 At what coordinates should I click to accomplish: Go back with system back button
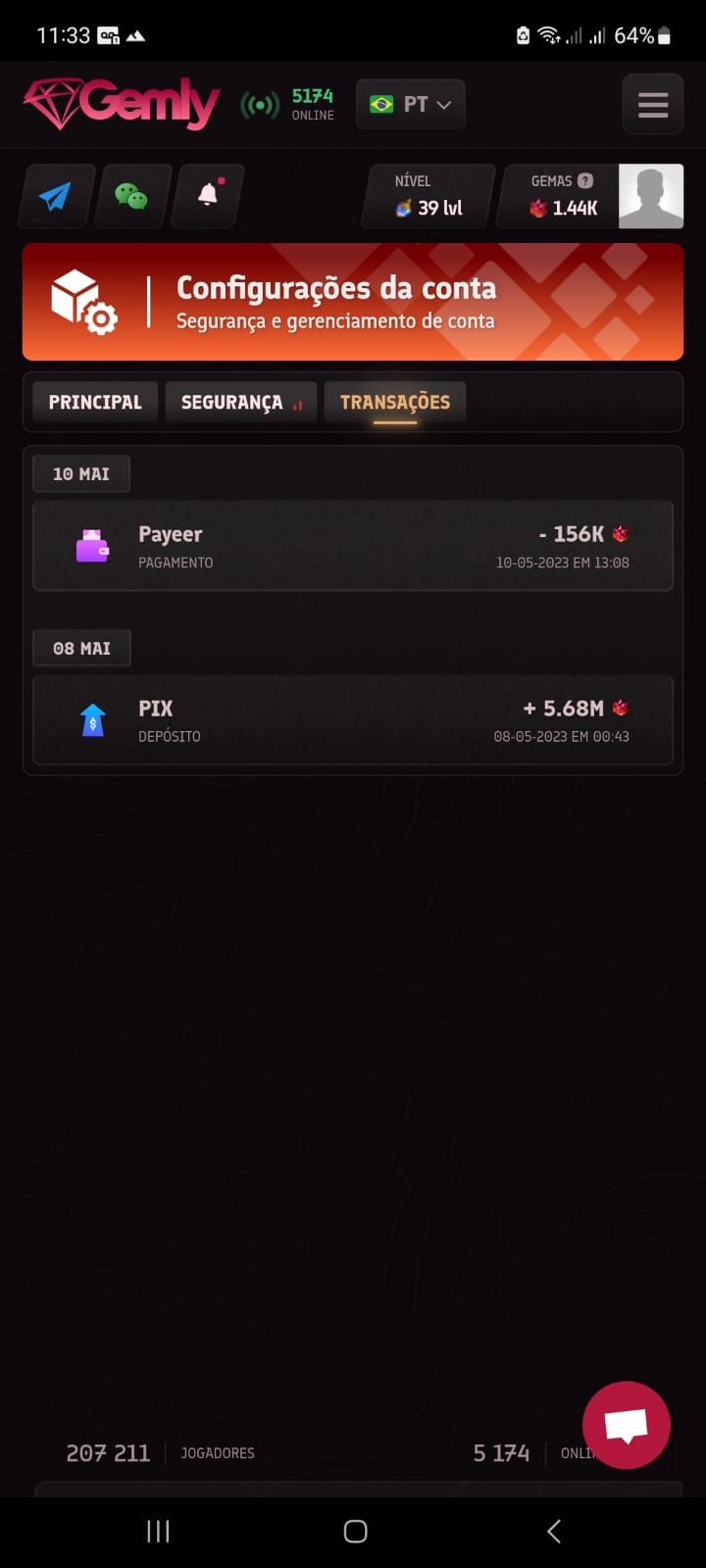tap(554, 1531)
